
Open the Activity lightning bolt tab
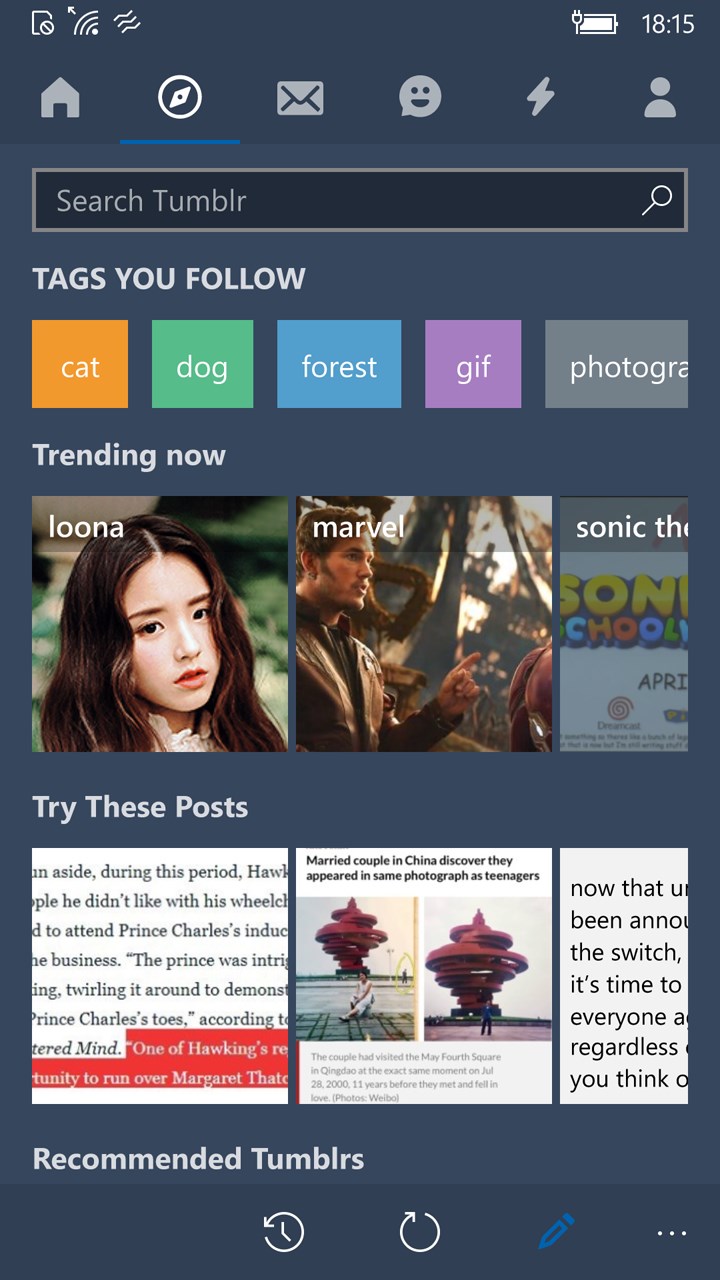[x=540, y=99]
